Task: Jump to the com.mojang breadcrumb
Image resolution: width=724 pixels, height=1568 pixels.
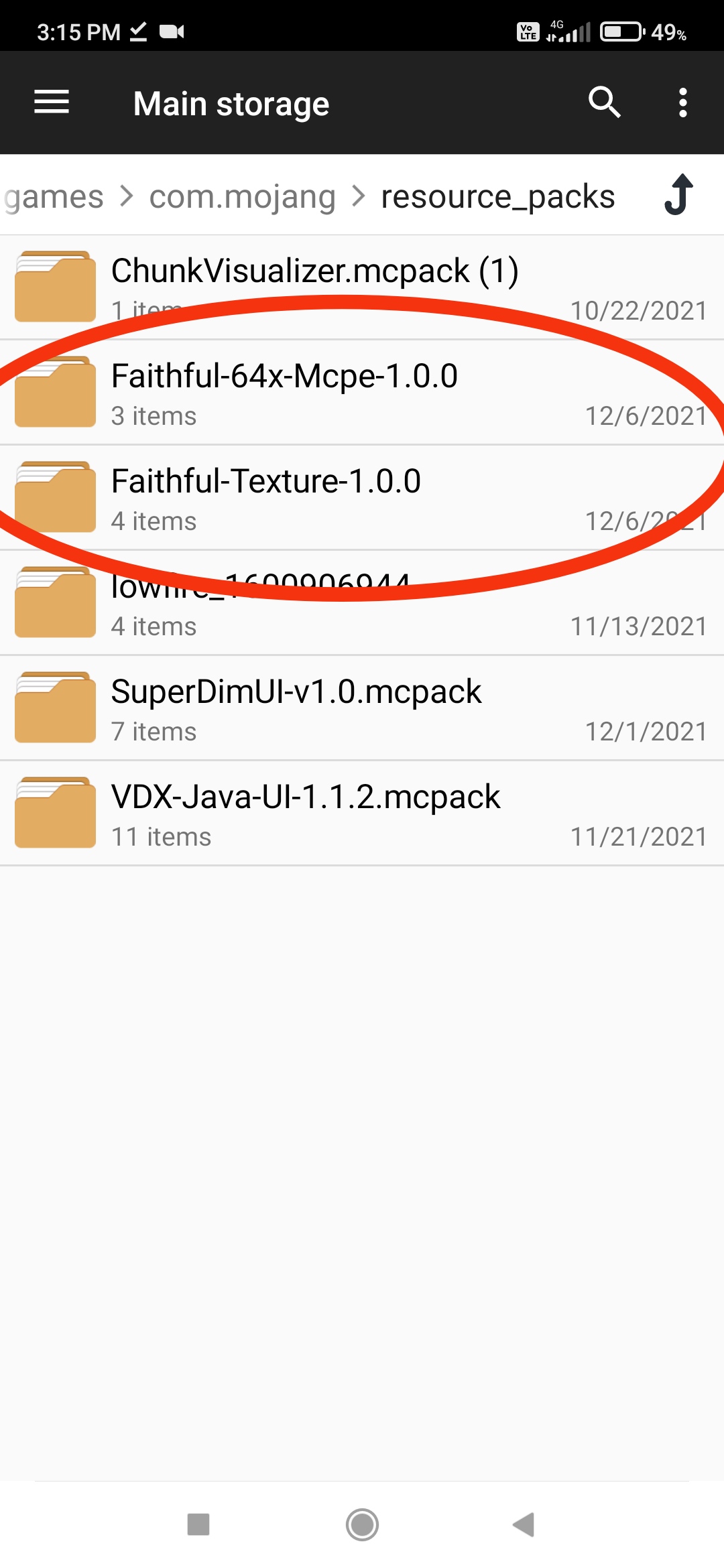Action: [x=242, y=197]
